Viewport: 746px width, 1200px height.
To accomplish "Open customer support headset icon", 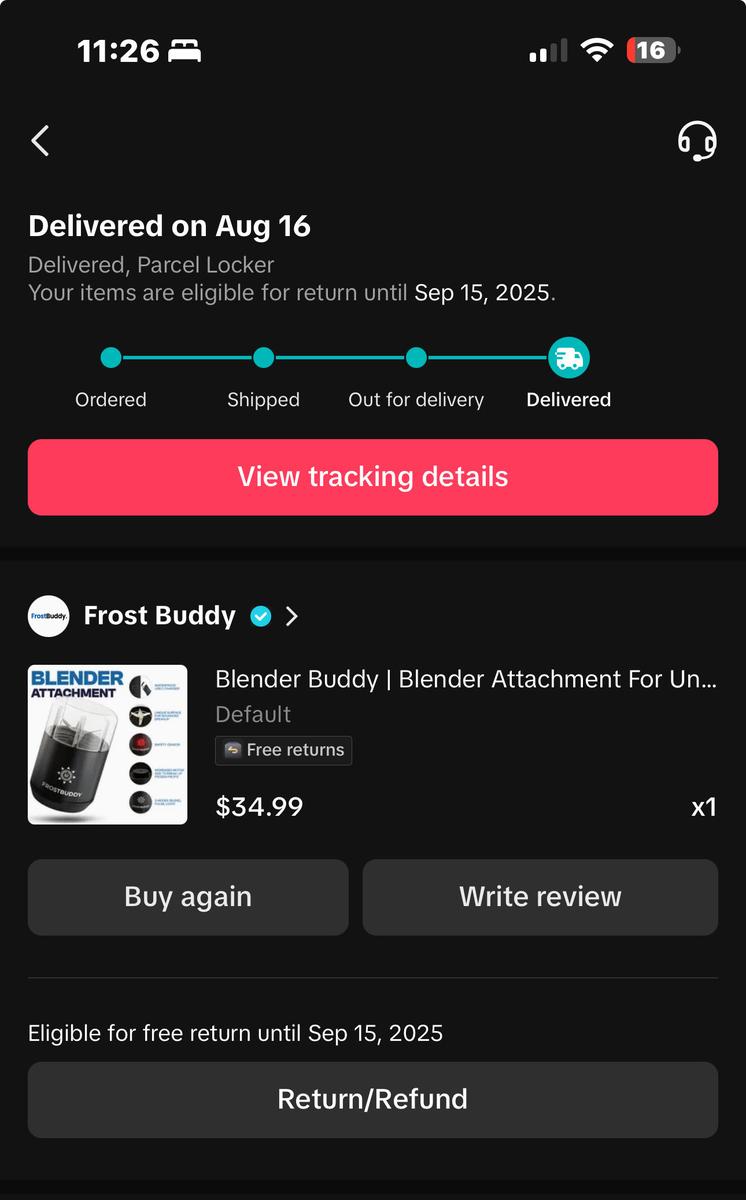I will 697,141.
